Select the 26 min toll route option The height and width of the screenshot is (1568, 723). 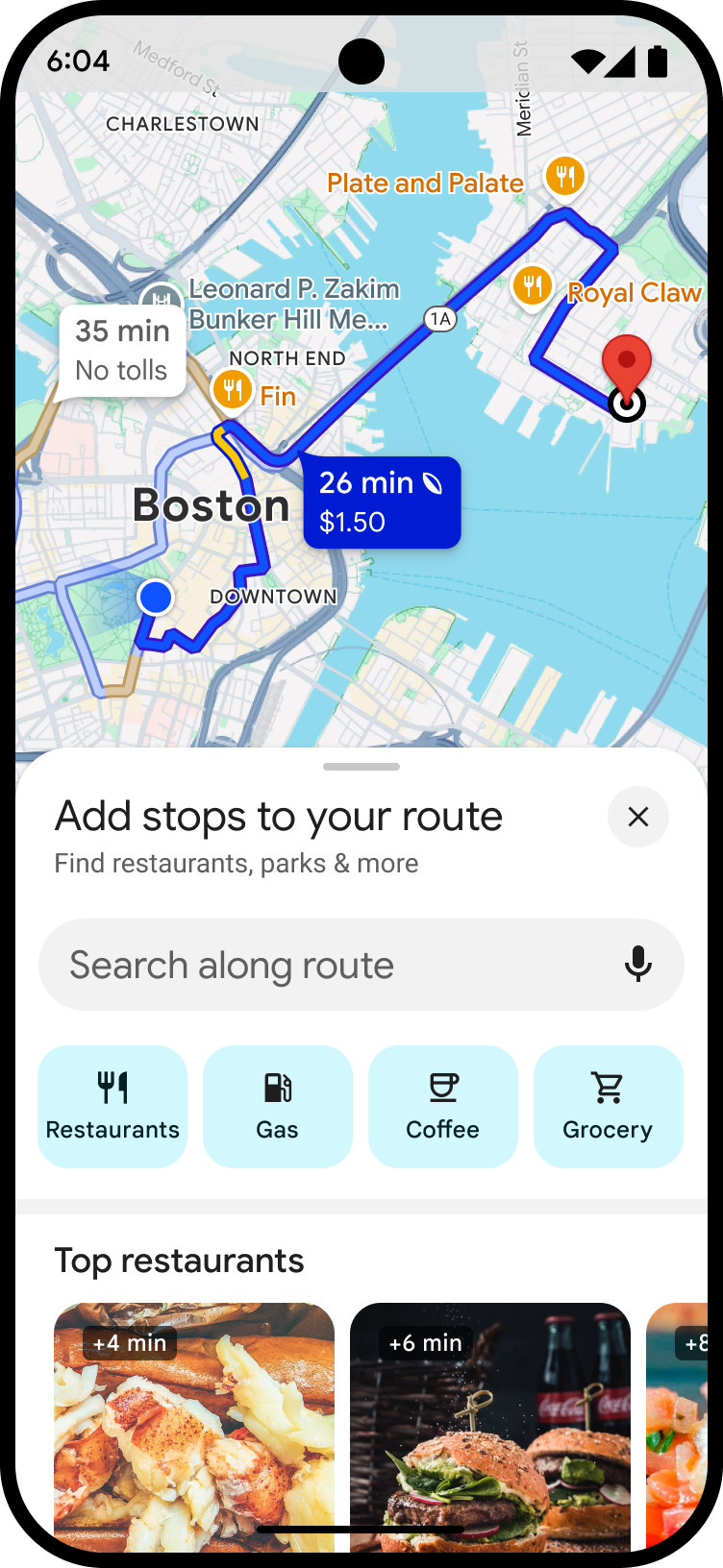tap(381, 502)
